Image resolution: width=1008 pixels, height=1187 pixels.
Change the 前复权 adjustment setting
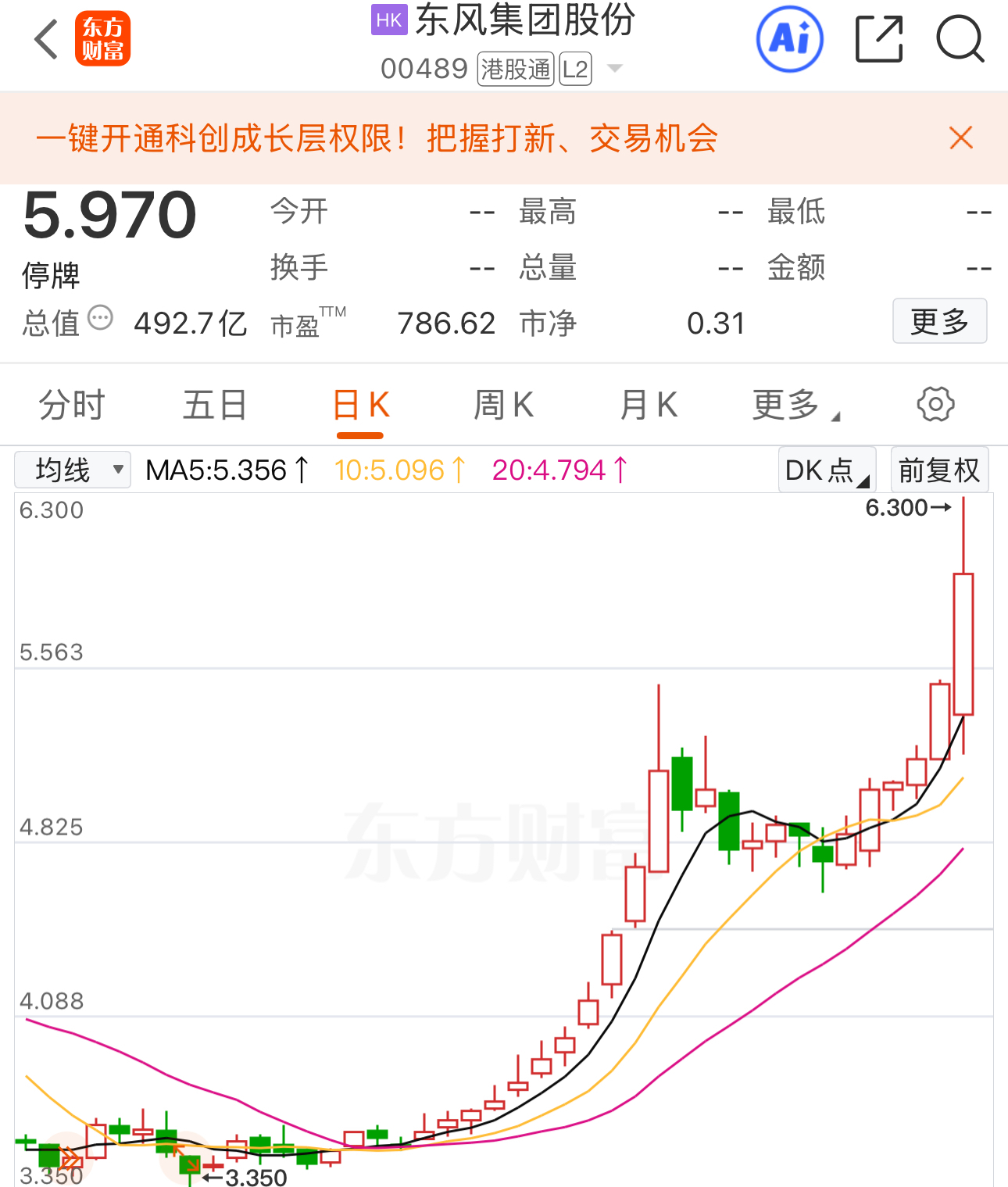click(939, 470)
